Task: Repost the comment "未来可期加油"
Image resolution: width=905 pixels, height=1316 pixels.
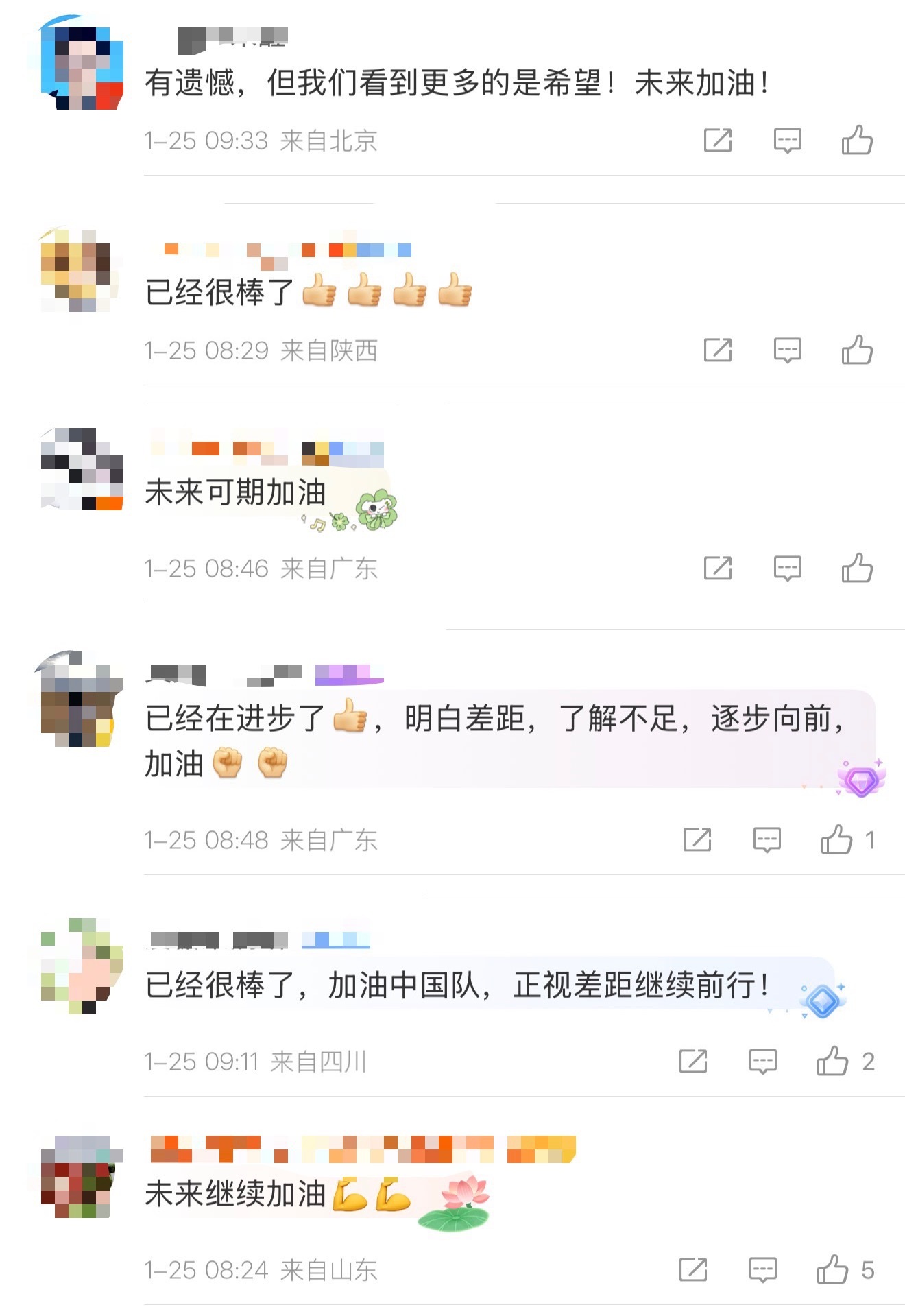Action: pyautogui.click(x=718, y=569)
